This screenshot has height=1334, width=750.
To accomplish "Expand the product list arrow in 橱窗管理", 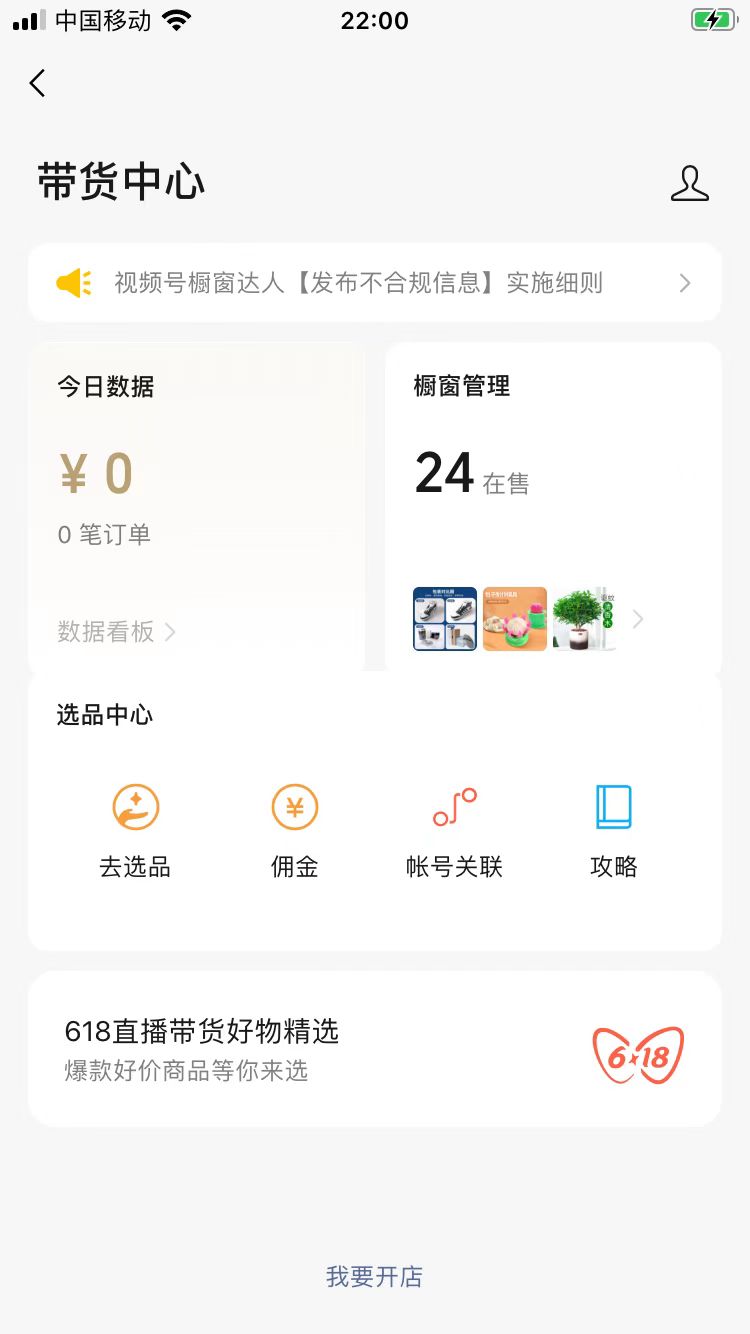I will click(x=639, y=620).
